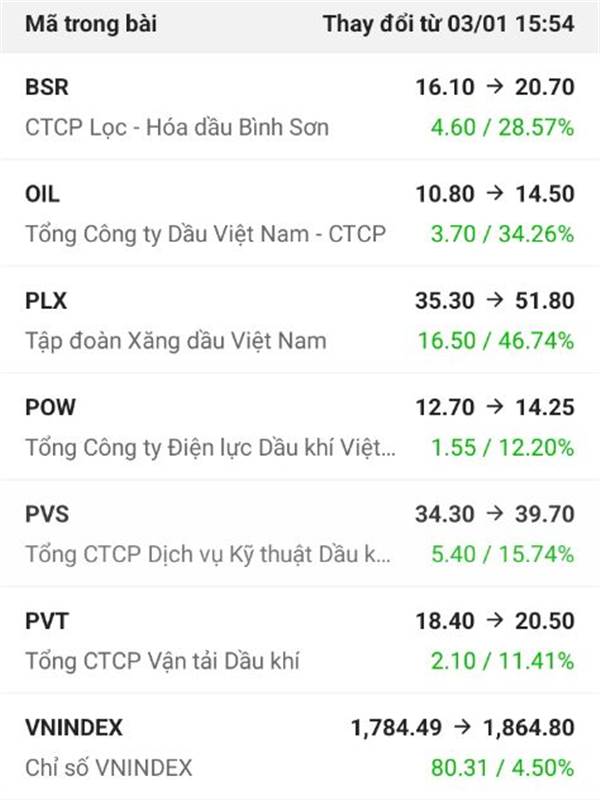Open the BSR stock row
Viewport: 600px width, 800px height.
click(300, 107)
